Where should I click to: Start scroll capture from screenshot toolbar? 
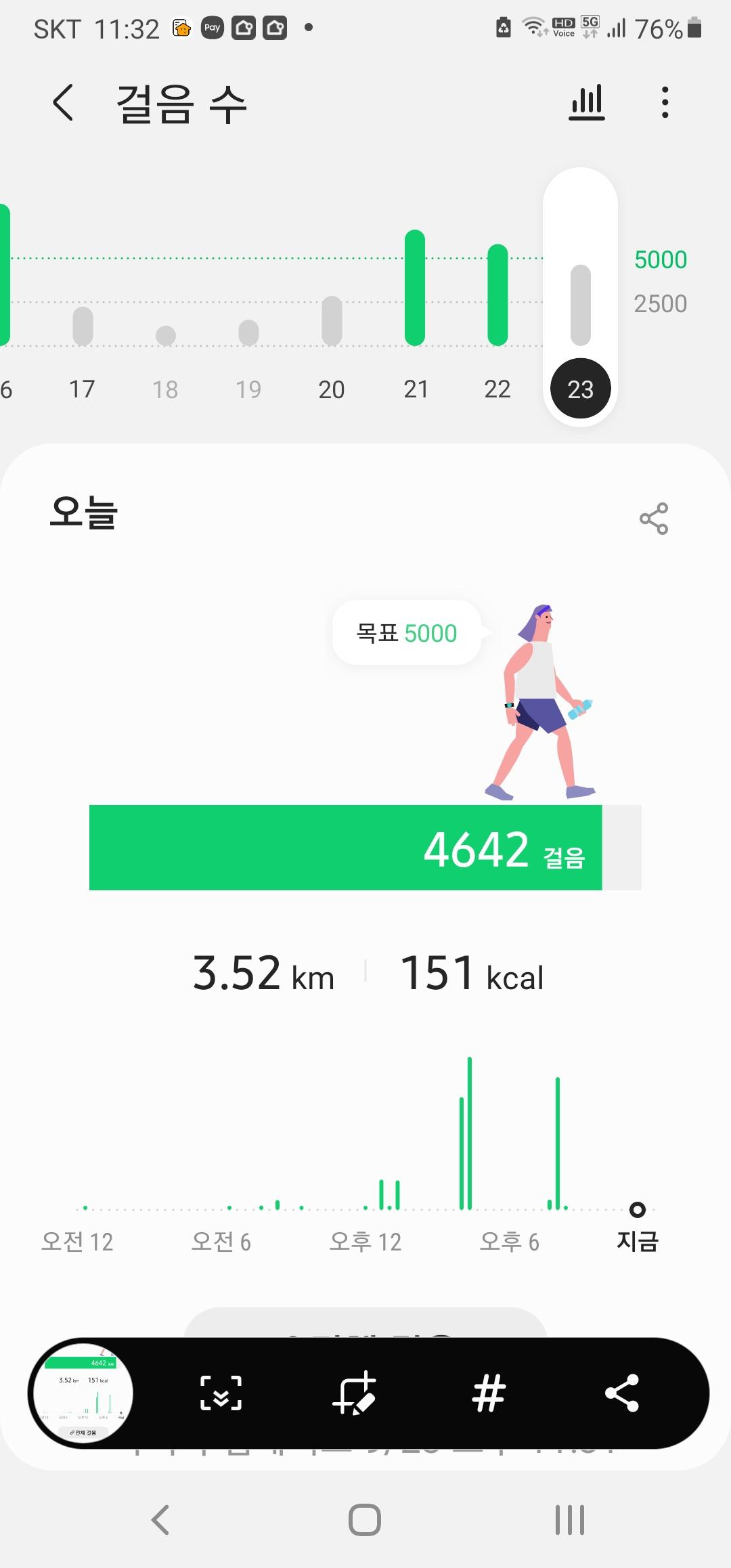tap(221, 1393)
